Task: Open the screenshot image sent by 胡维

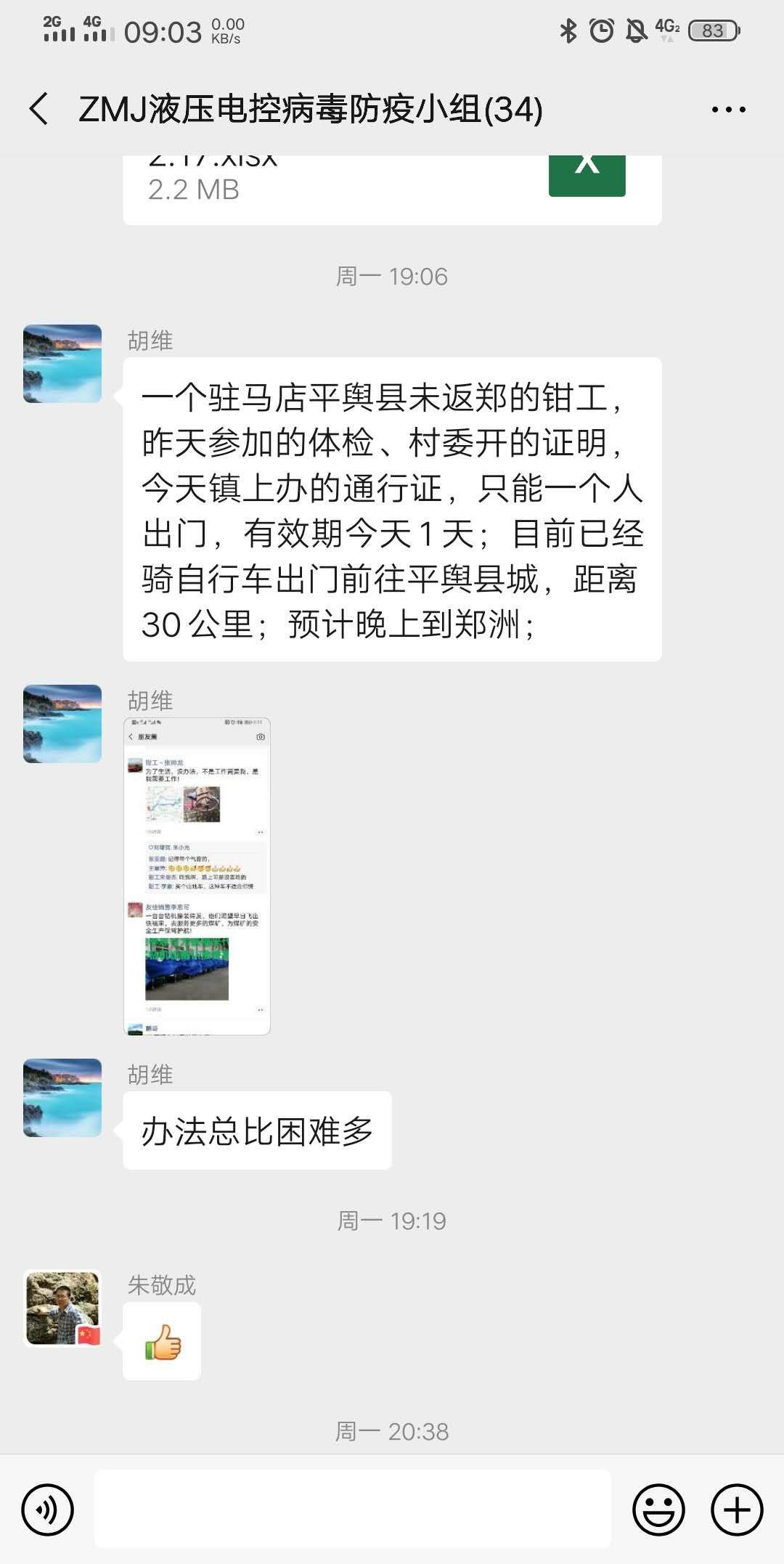Action: tap(197, 876)
